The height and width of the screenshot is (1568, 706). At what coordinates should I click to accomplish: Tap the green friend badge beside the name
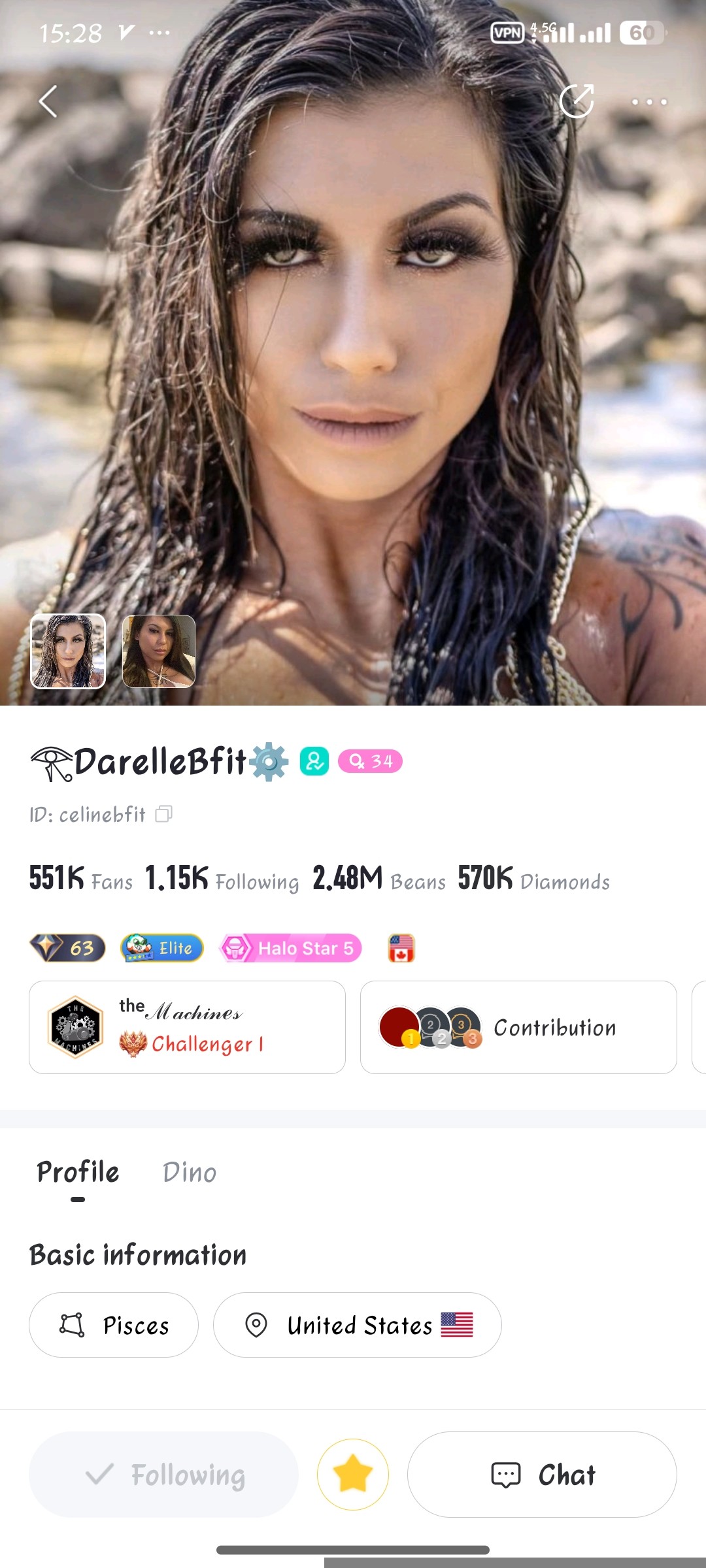[314, 761]
